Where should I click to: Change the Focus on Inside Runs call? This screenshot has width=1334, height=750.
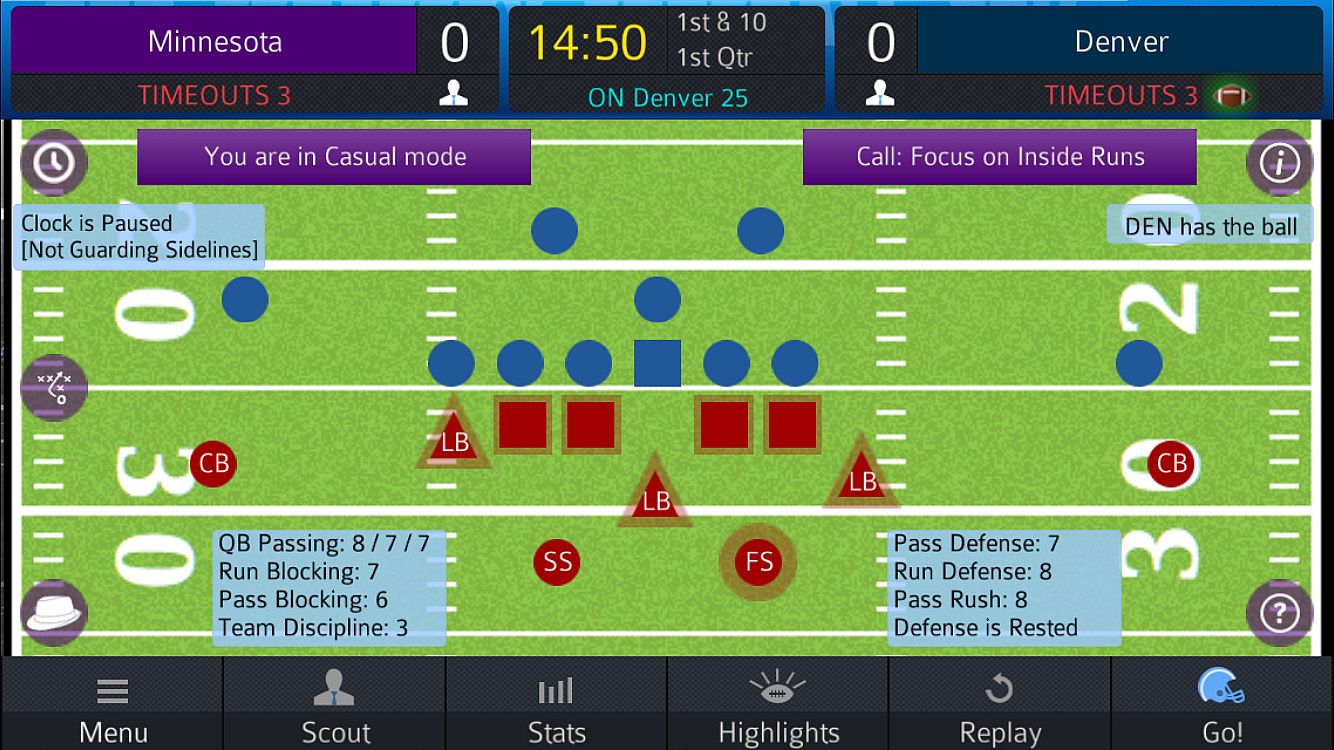[999, 157]
